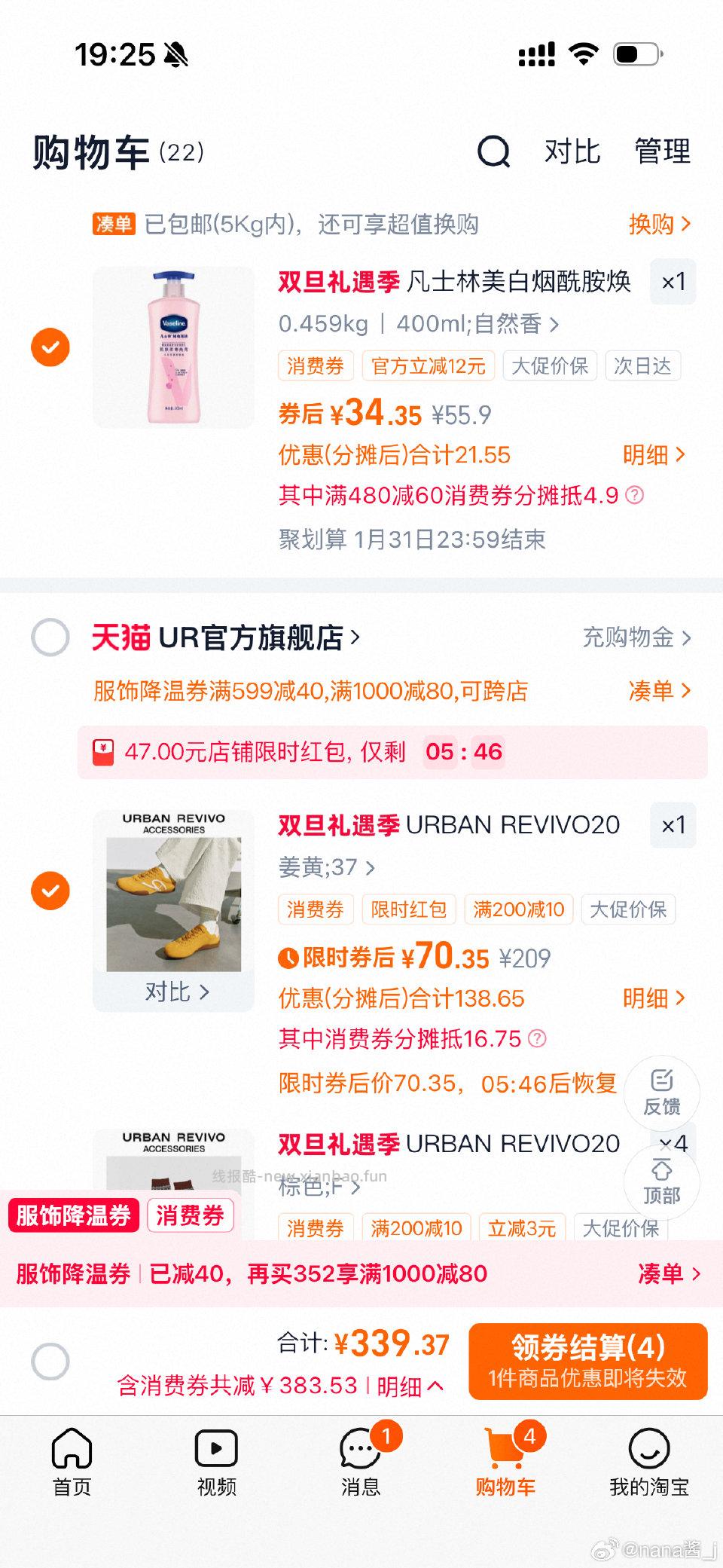723x1568 pixels.
Task: Select the UR官方旗舰店 store checkbox
Action: pos(50,637)
